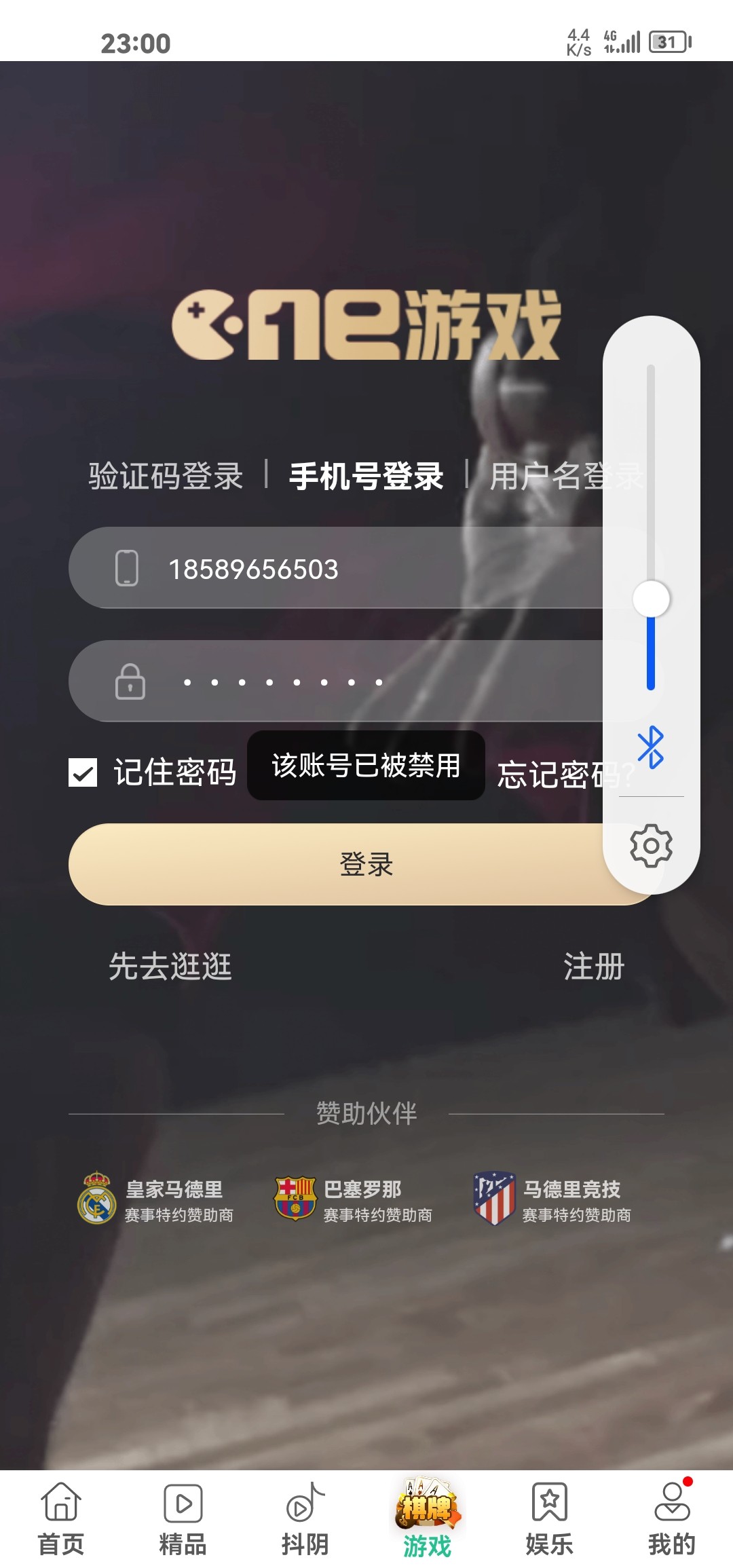The height and width of the screenshot is (1568, 733).
Task: Switch to 验证码登录 tab
Action: [x=166, y=476]
